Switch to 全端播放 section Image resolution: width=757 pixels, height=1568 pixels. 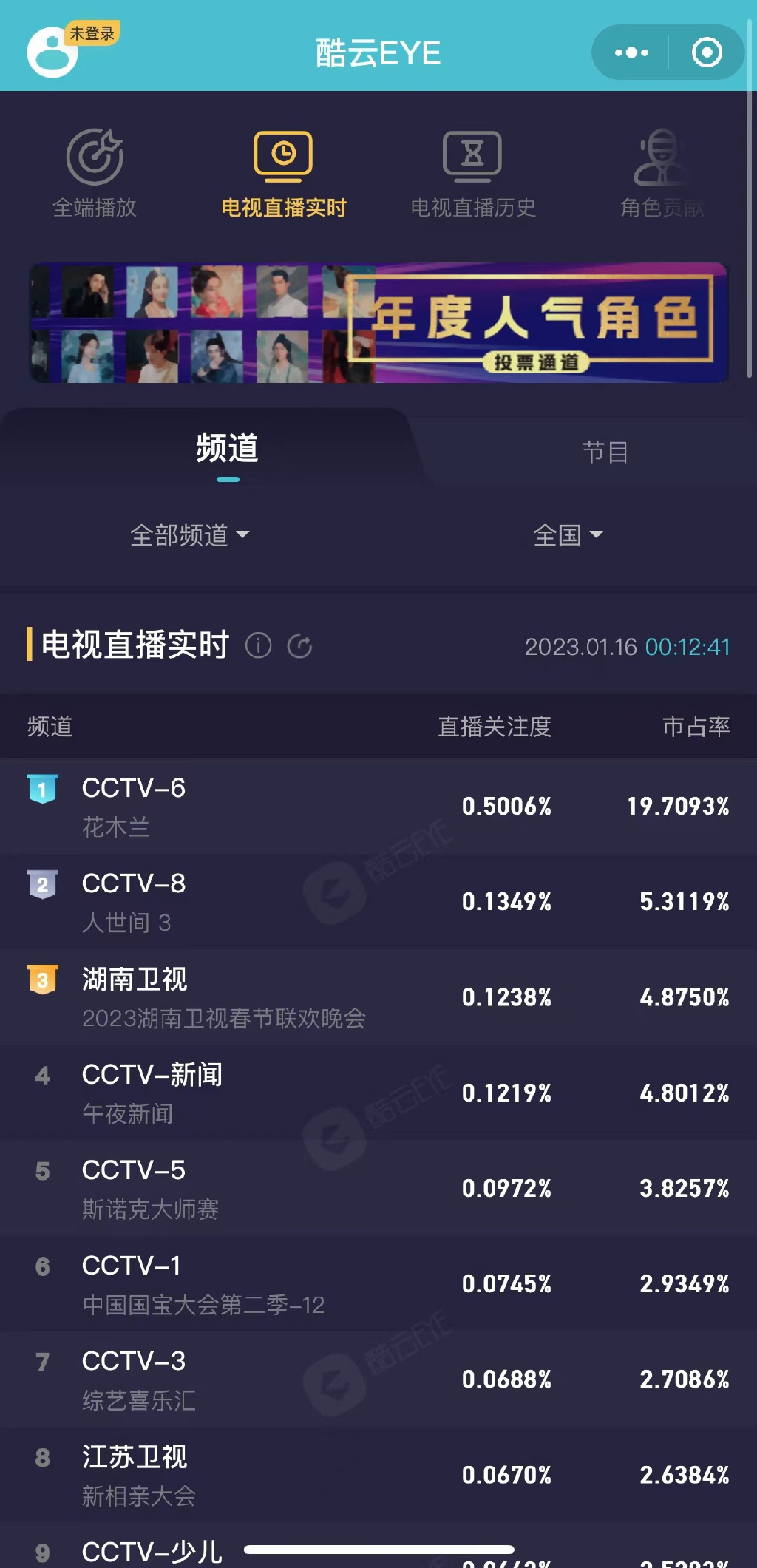[95, 173]
